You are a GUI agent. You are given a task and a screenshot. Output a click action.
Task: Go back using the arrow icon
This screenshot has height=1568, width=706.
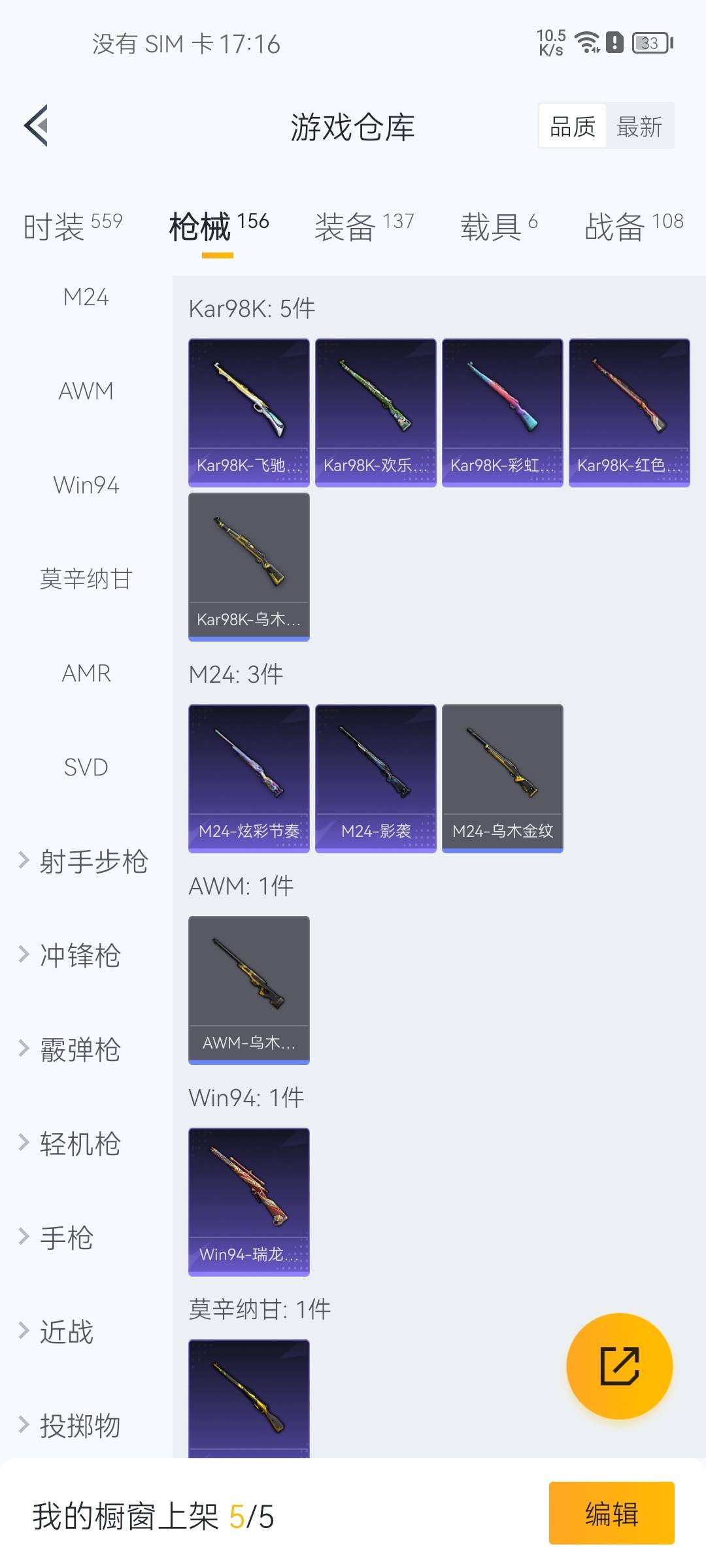pyautogui.click(x=37, y=125)
